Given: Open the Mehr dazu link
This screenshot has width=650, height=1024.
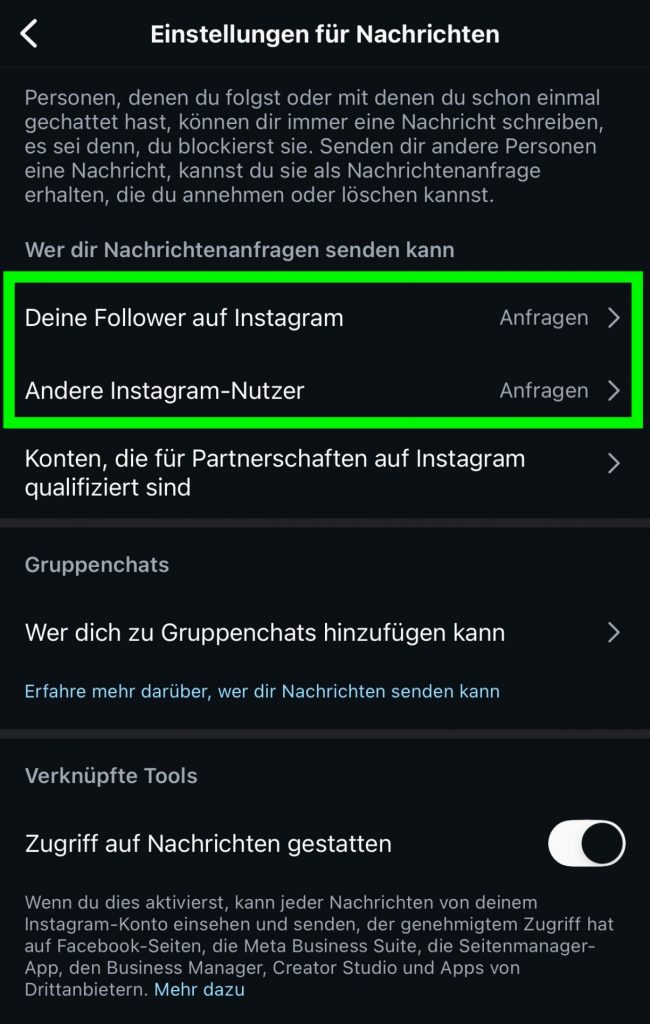Looking at the screenshot, I should (199, 989).
